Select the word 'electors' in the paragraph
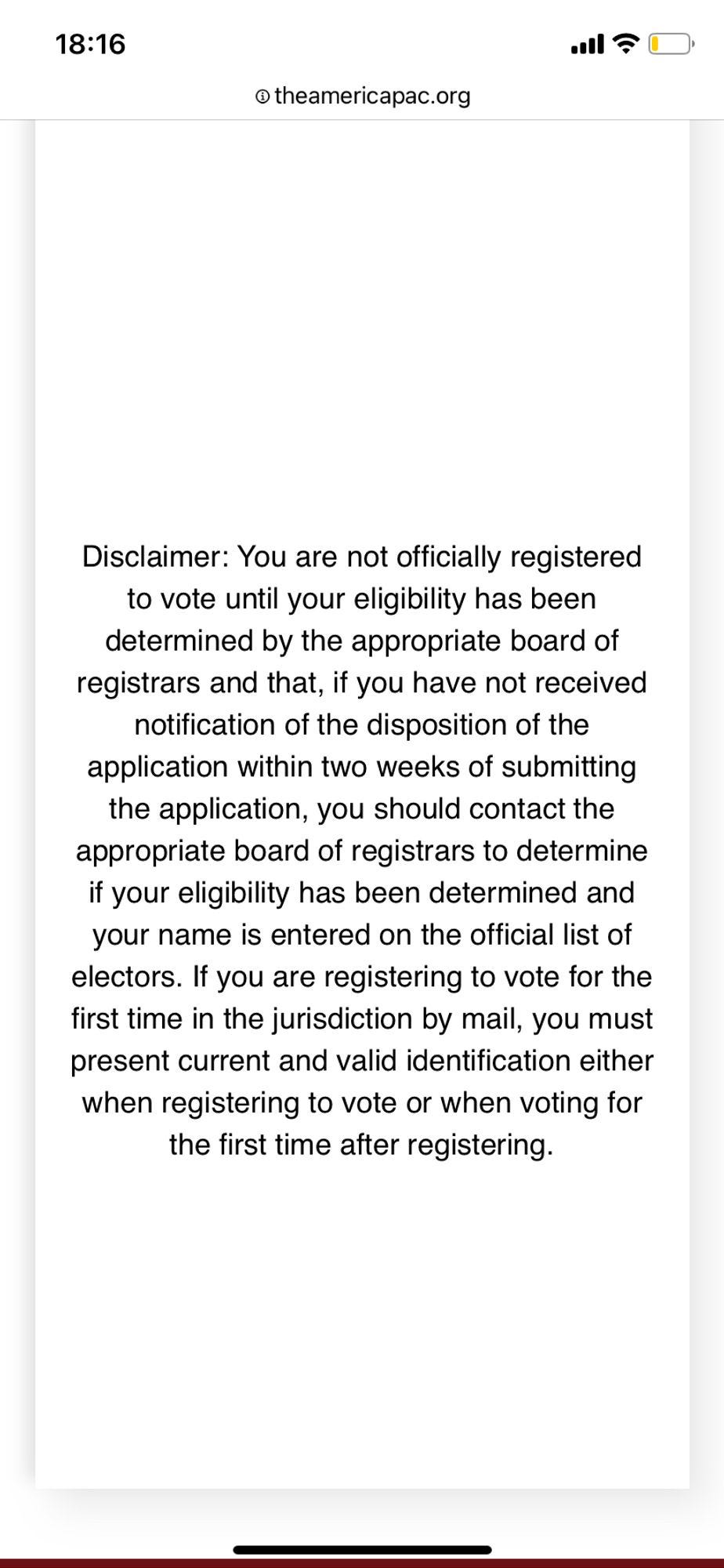This screenshot has width=724, height=1568. pos(121,977)
